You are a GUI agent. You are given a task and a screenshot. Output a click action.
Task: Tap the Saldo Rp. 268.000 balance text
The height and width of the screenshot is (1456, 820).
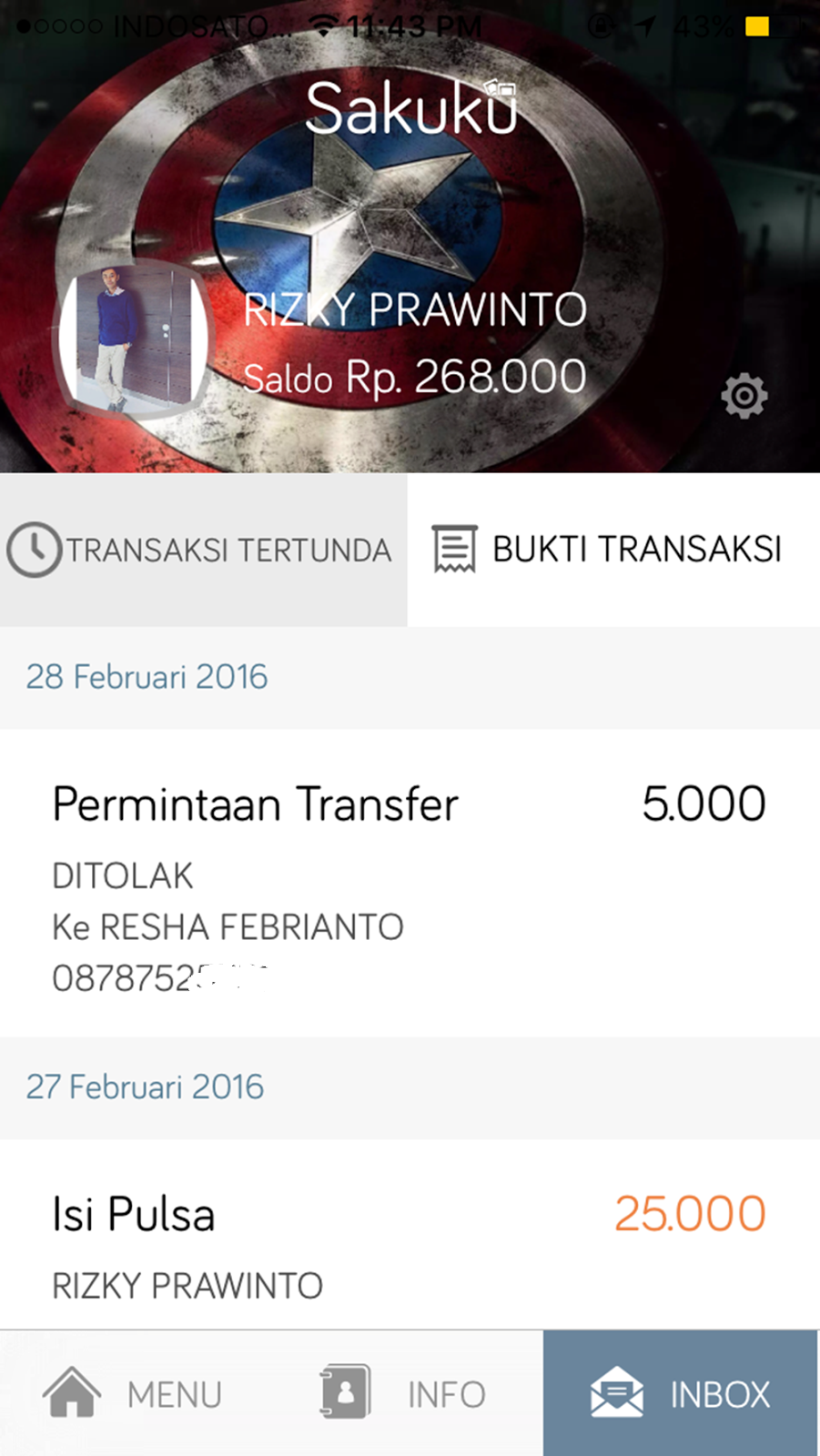click(x=414, y=376)
